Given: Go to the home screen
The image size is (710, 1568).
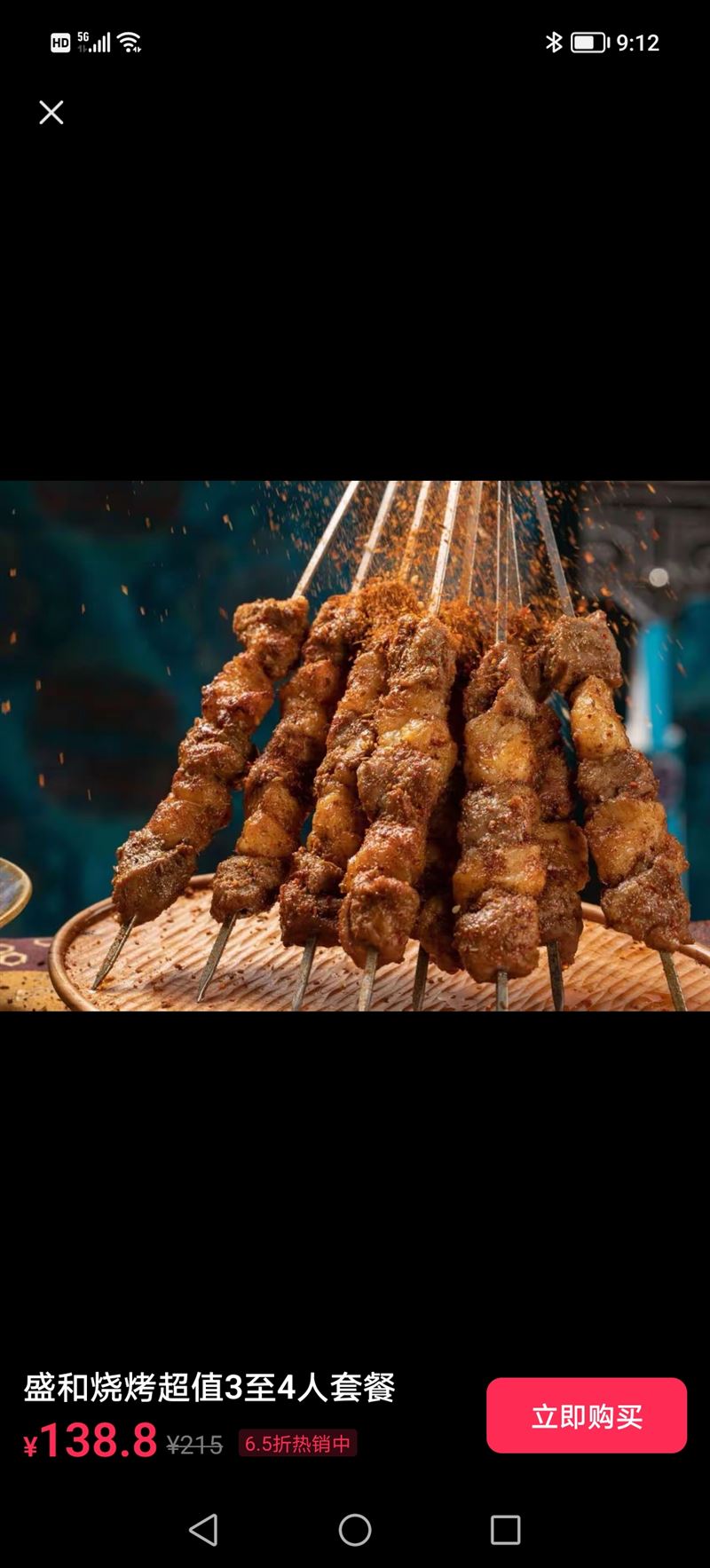Looking at the screenshot, I should click(355, 1530).
